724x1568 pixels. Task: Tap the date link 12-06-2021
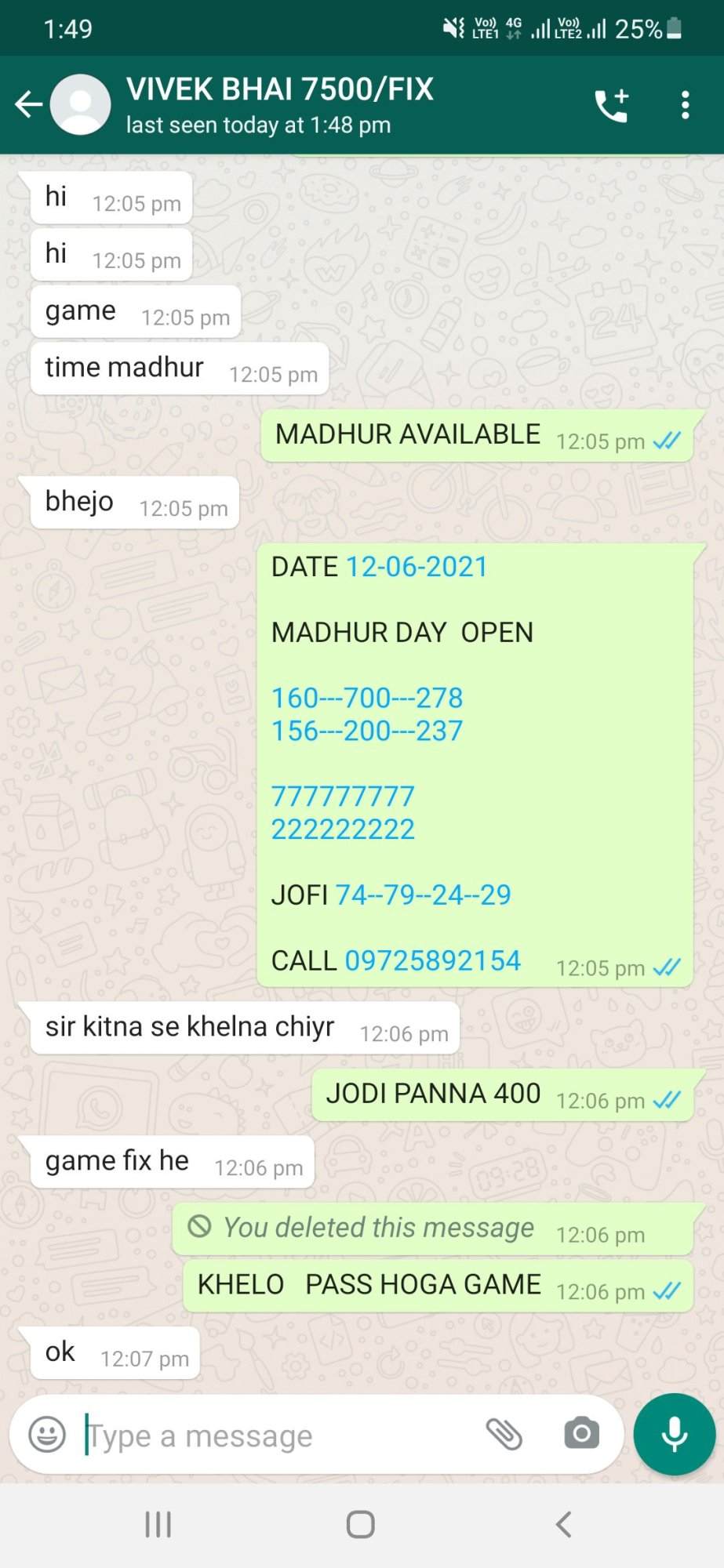coord(417,567)
